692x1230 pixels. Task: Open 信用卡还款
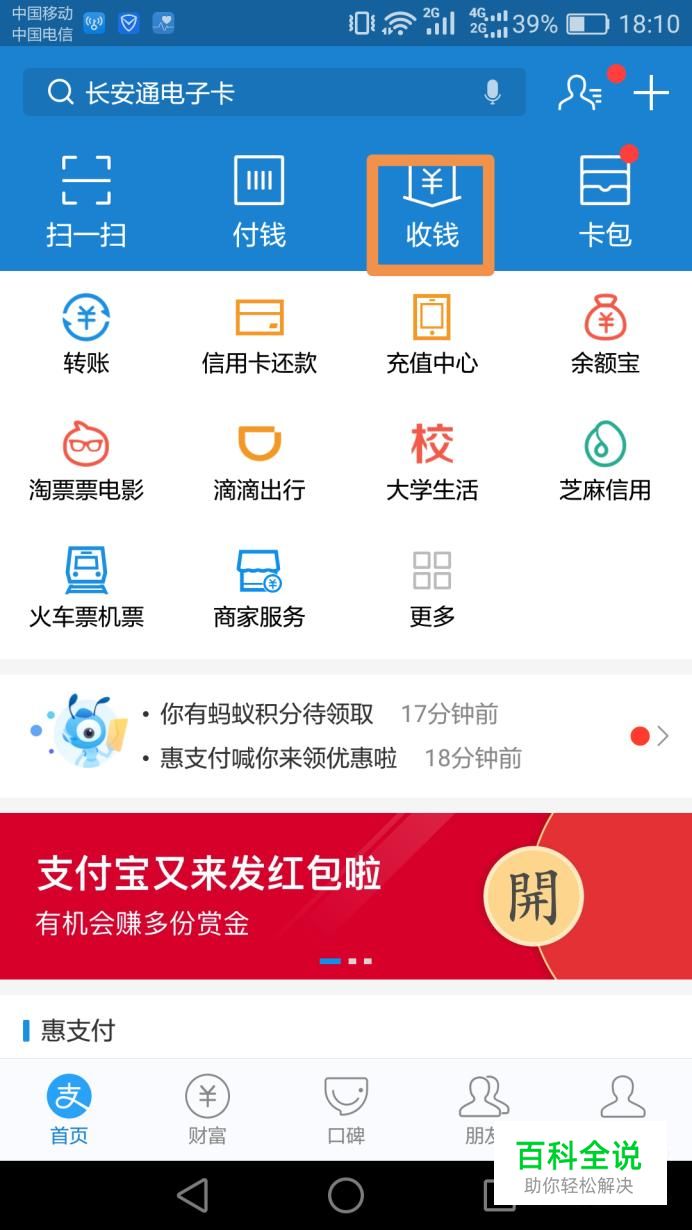tap(259, 335)
